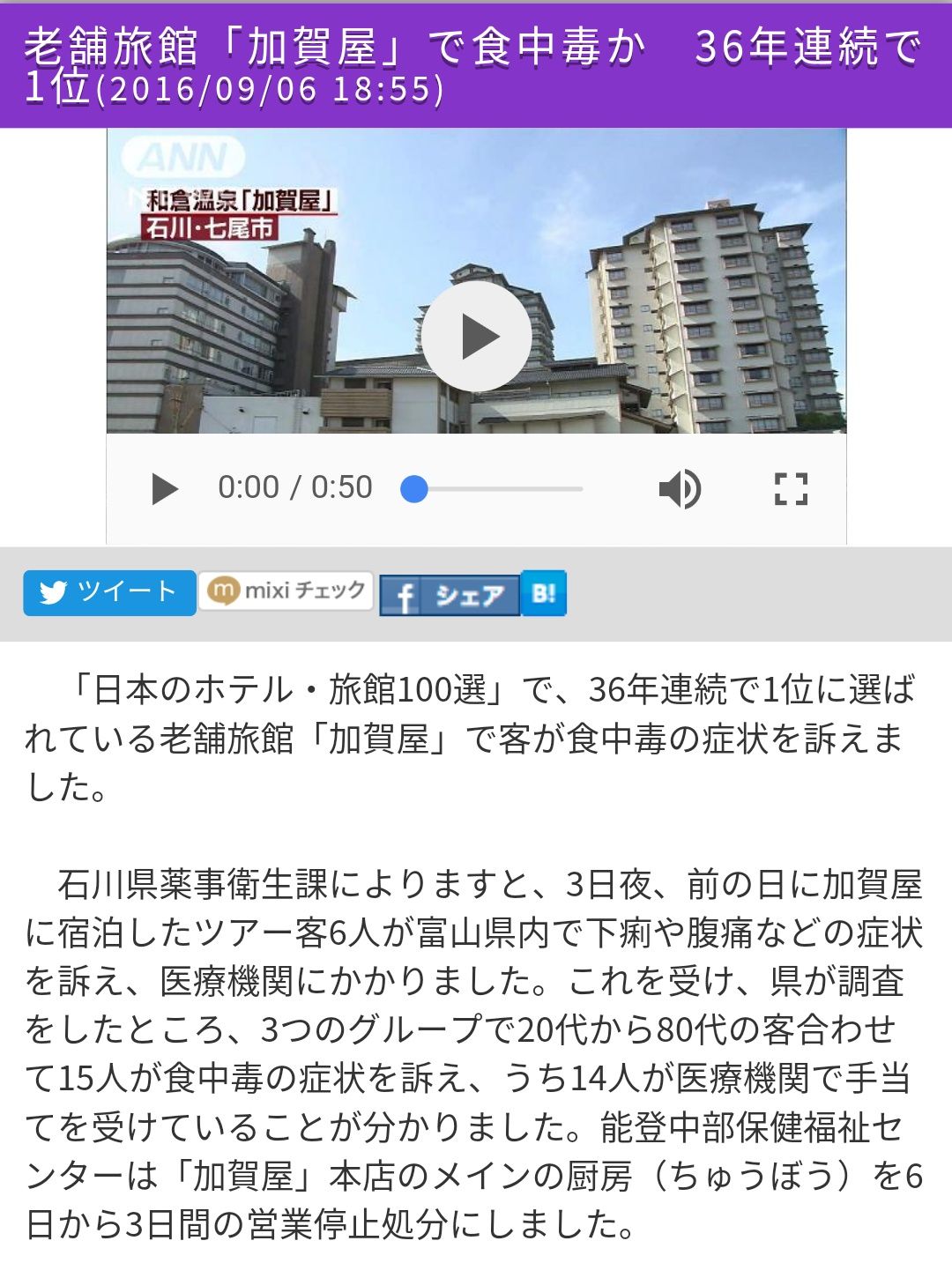
Task: Bookmark with the Hatena B! button
Action: (544, 593)
